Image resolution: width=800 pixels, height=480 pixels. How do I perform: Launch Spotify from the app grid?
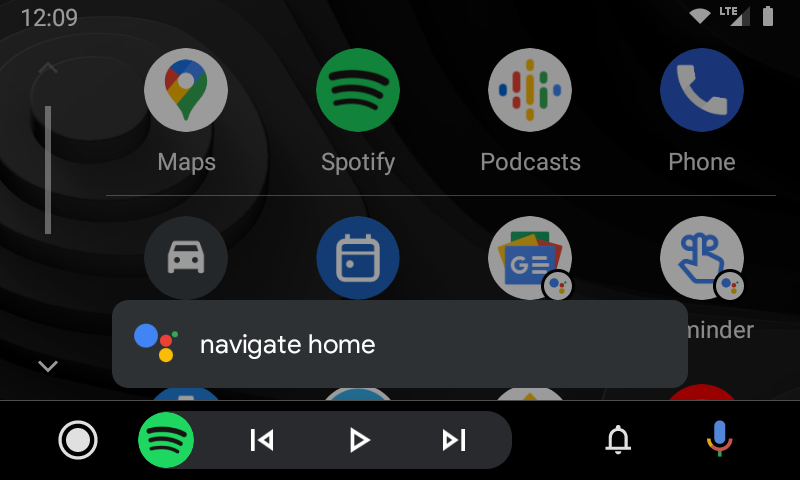pos(358,90)
